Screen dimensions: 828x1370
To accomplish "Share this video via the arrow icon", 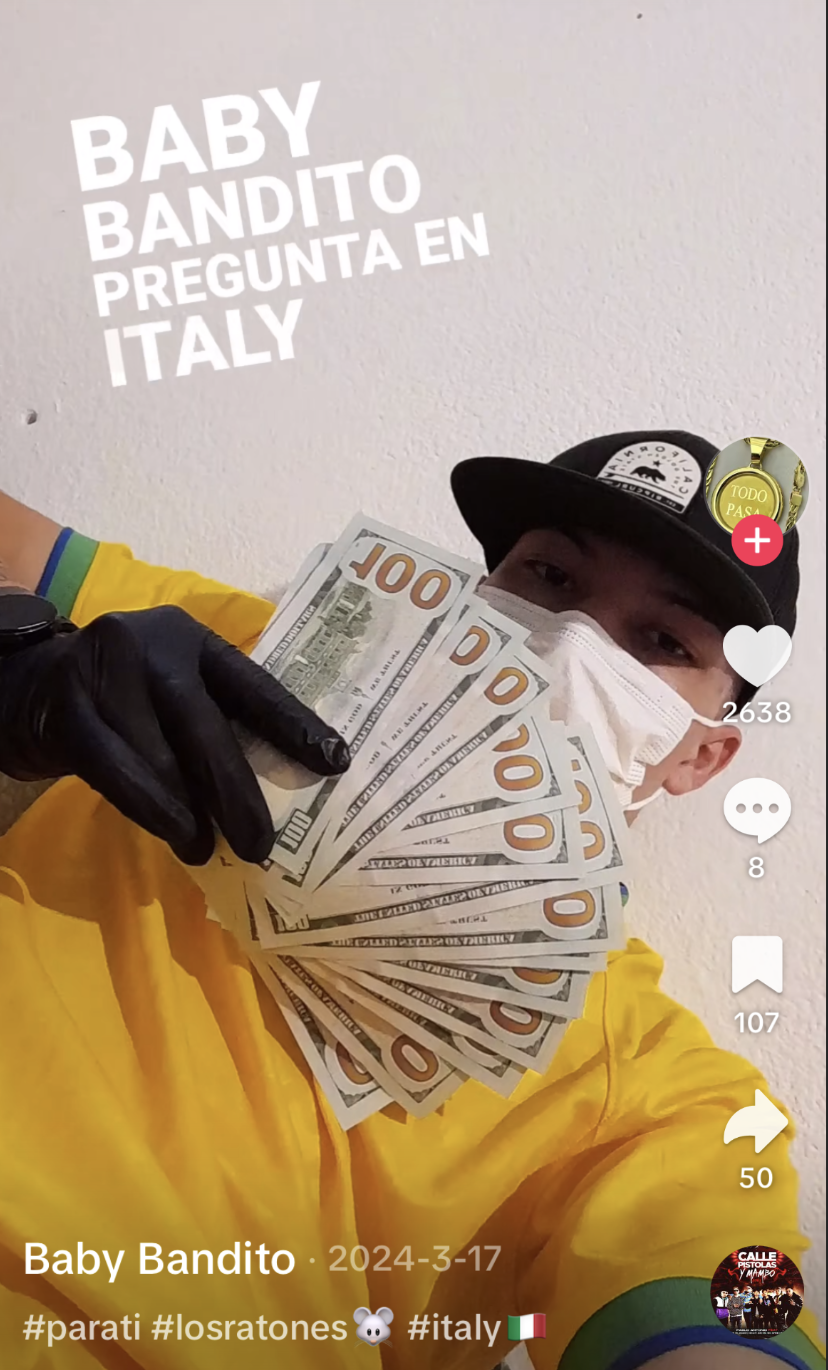I will tap(757, 1122).
